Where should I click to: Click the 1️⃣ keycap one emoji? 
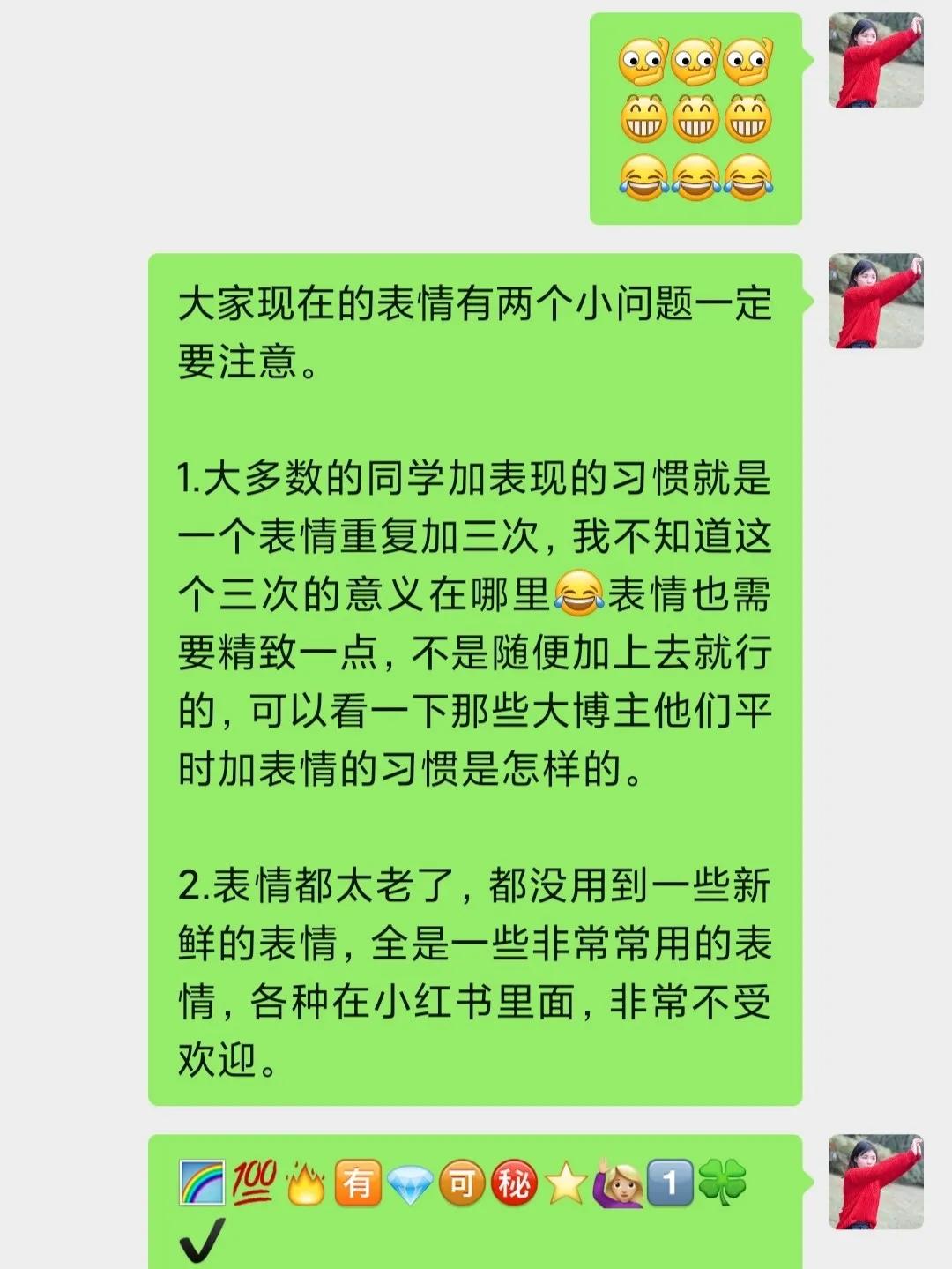(670, 1182)
